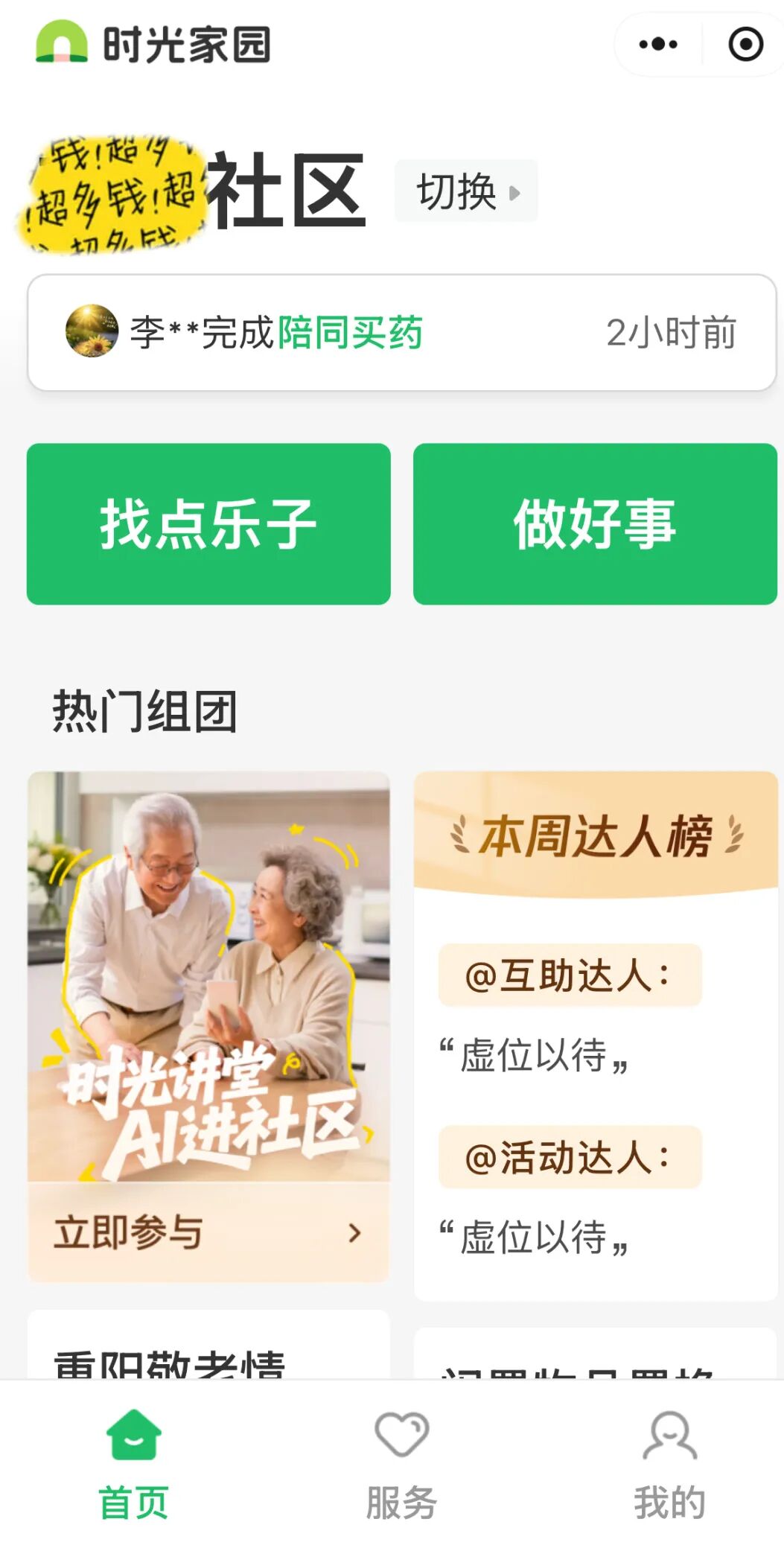This screenshot has width=784, height=1551.
Task: Open the 李** 陪同买药 activity notice
Action: pyautogui.click(x=402, y=332)
